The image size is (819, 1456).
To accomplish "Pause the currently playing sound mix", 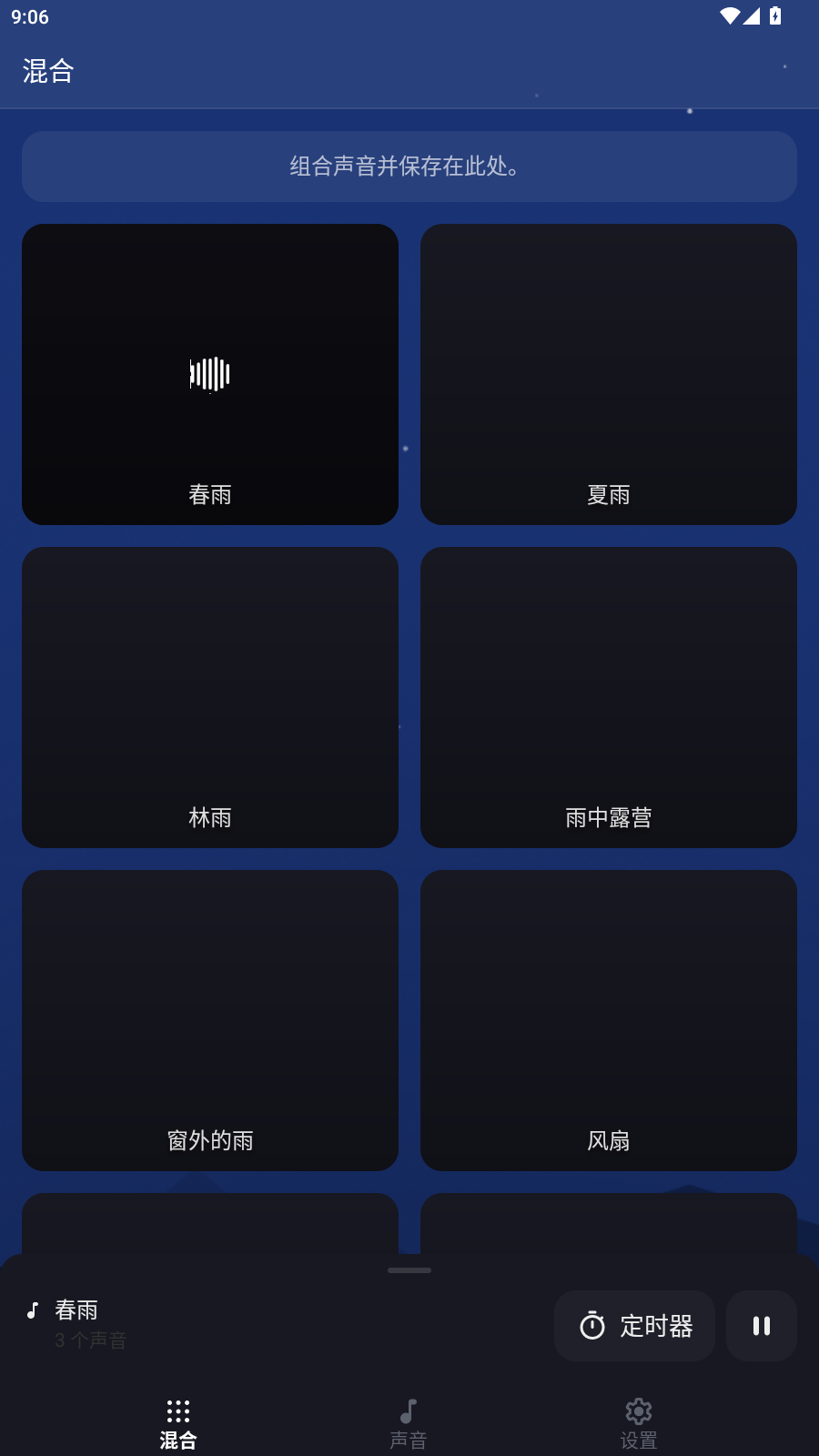I will (761, 1326).
